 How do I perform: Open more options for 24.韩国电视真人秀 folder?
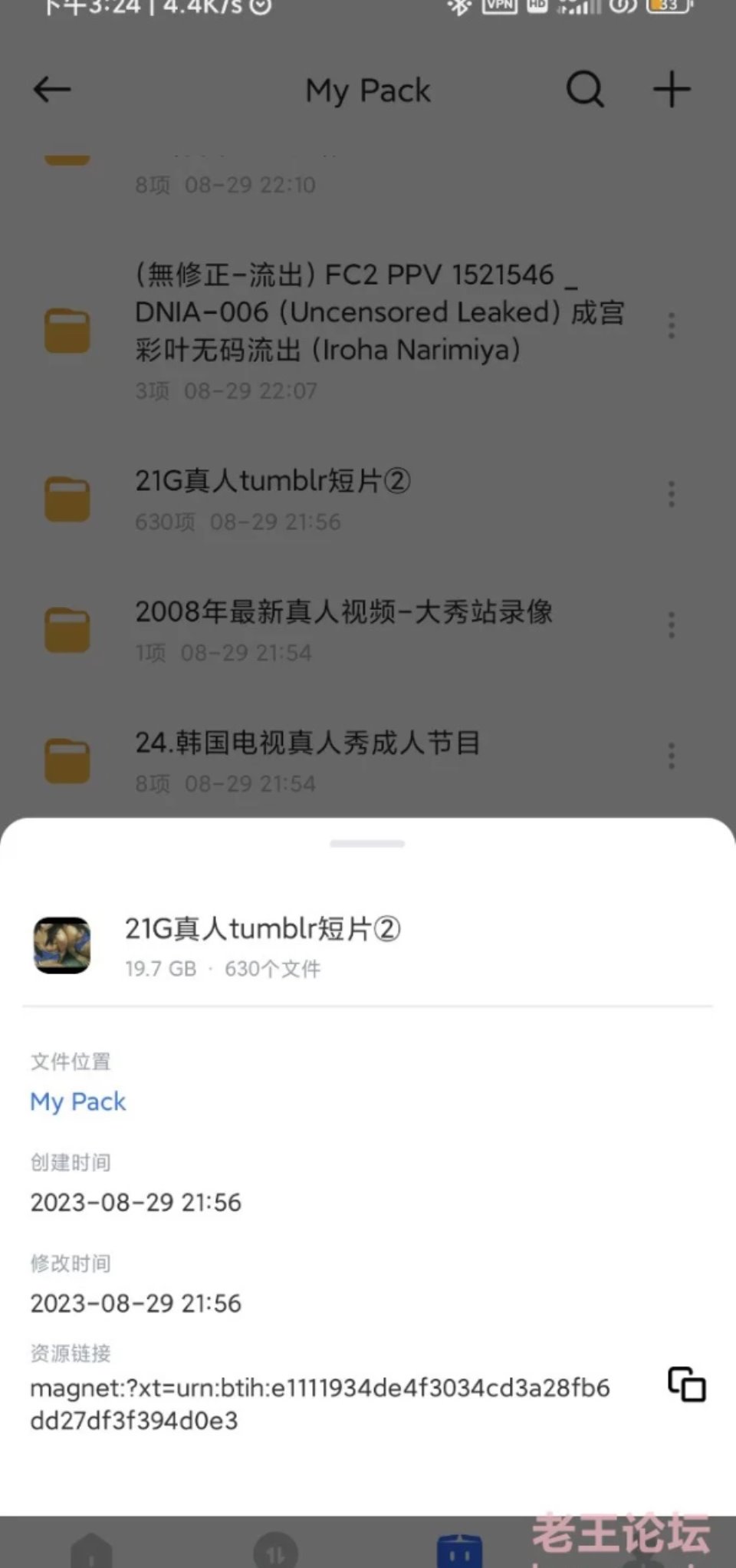tap(671, 756)
